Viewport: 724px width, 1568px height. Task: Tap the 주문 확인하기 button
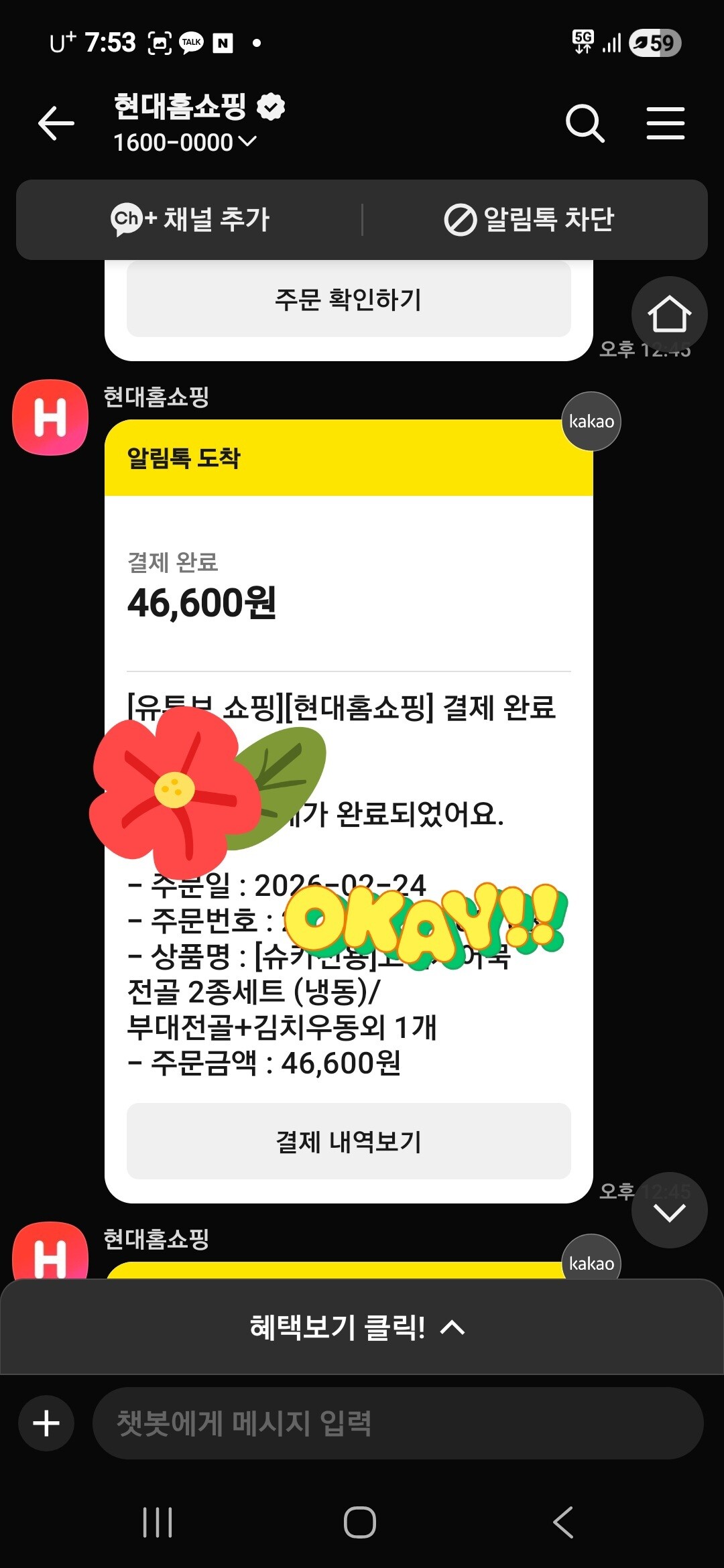[x=349, y=299]
